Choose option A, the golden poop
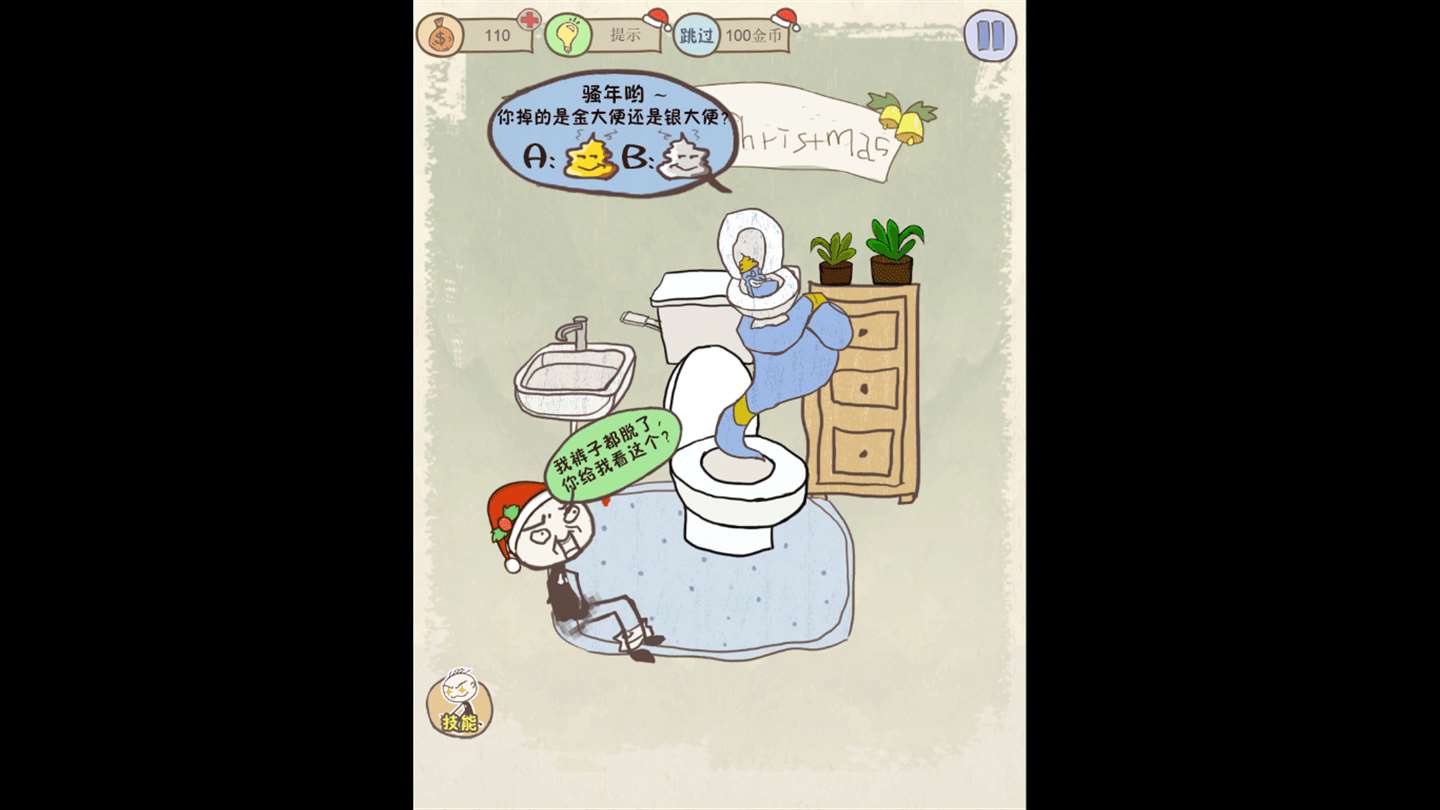 (587, 159)
